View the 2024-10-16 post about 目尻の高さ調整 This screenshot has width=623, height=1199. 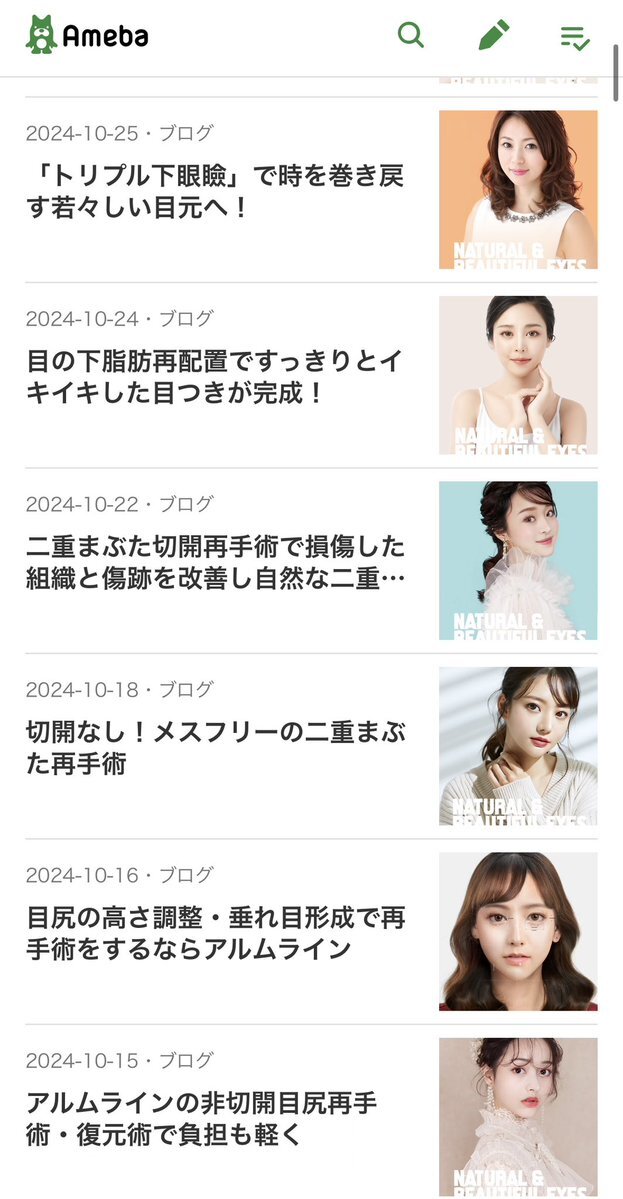point(215,932)
